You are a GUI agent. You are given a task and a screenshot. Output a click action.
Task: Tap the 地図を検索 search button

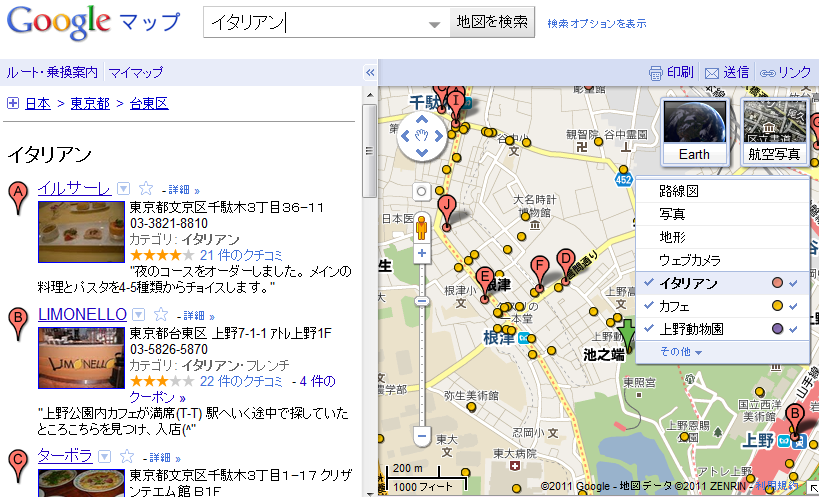click(492, 21)
